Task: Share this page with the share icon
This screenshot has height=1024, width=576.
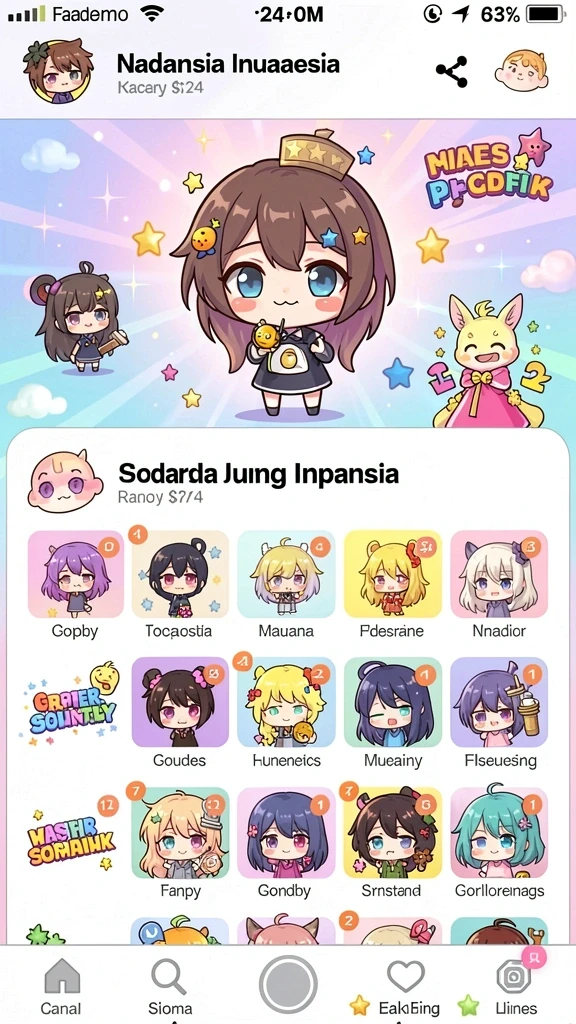Action: [451, 72]
